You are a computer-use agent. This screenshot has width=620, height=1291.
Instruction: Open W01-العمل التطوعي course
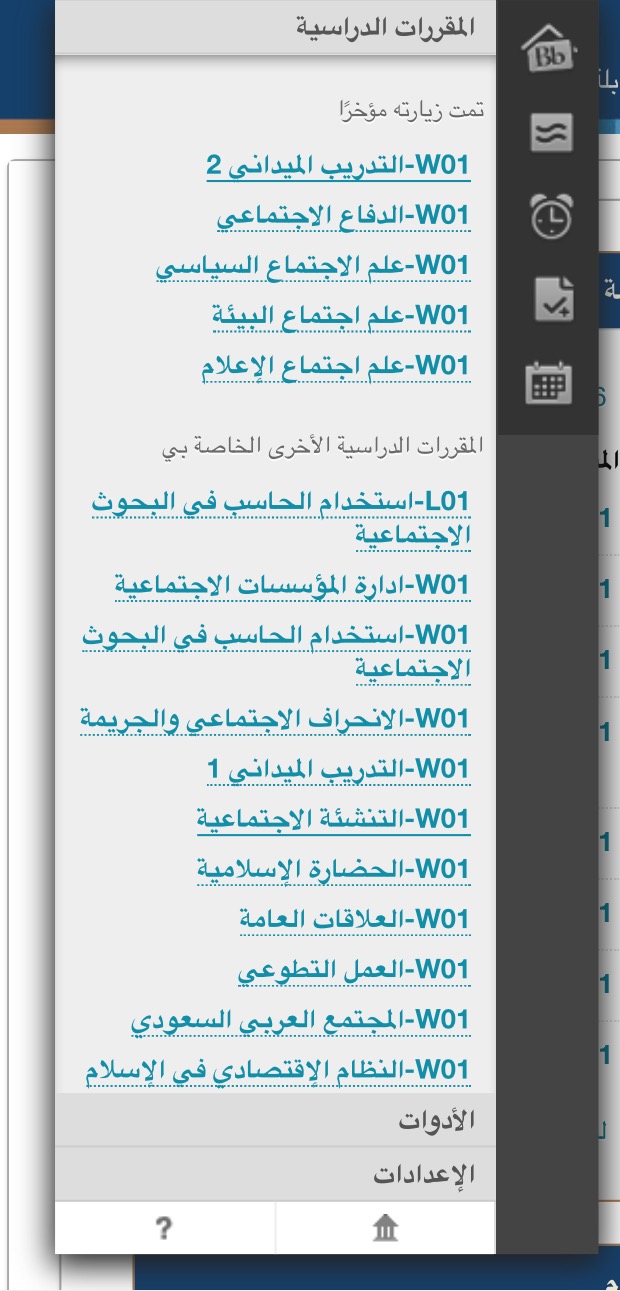354,969
